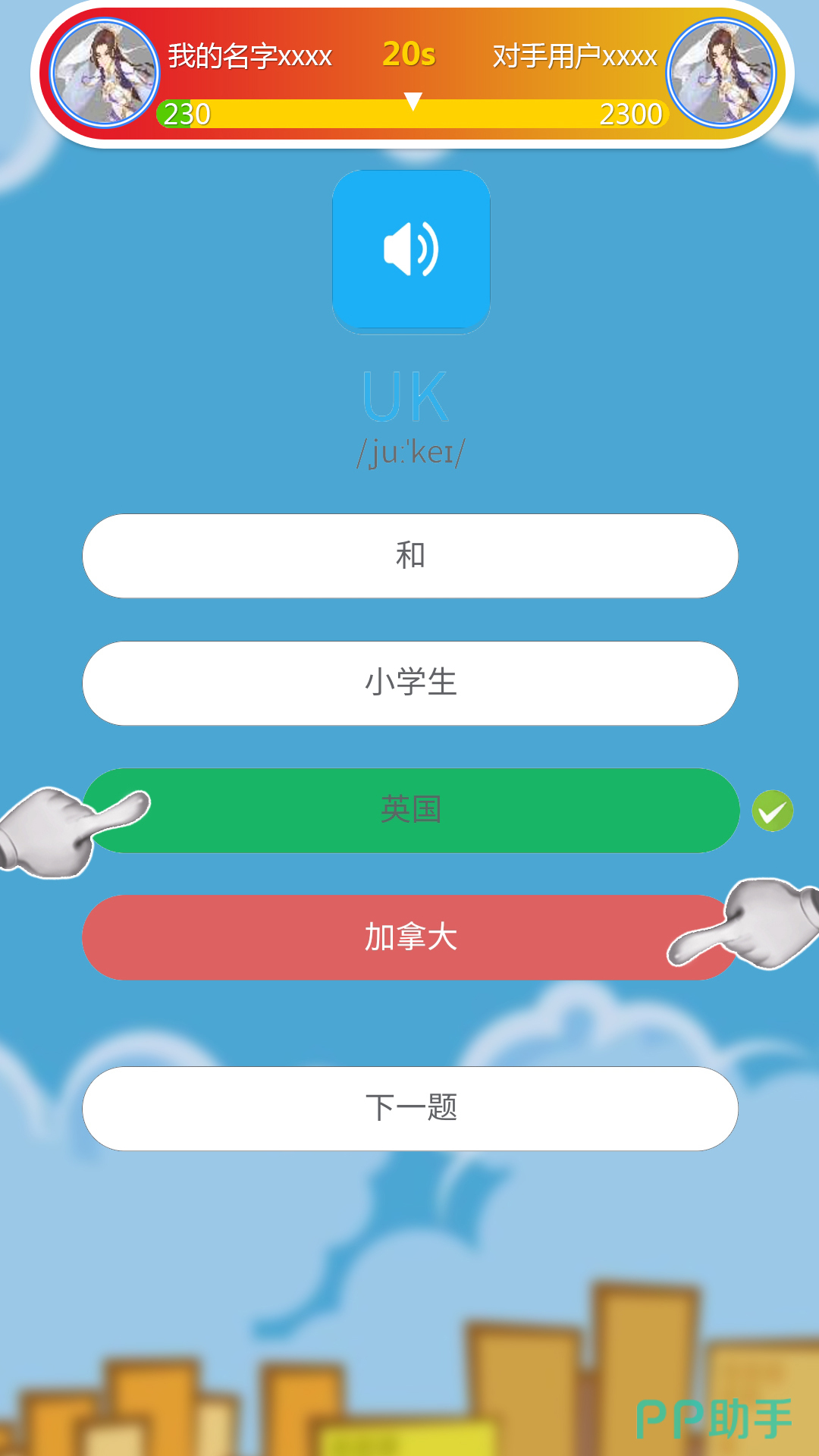Select the answer 和
This screenshot has height=1456, width=819.
[x=409, y=556]
